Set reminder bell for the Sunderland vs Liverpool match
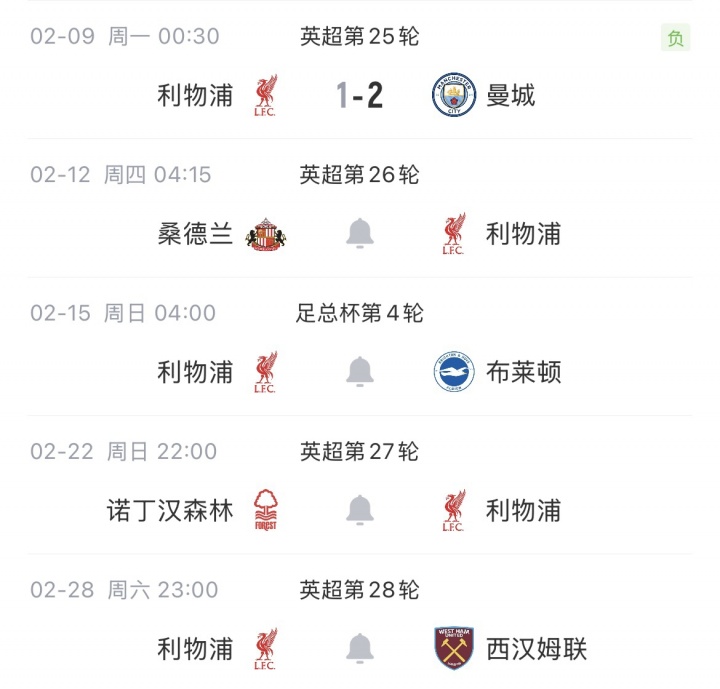The image size is (720, 689). 360,234
